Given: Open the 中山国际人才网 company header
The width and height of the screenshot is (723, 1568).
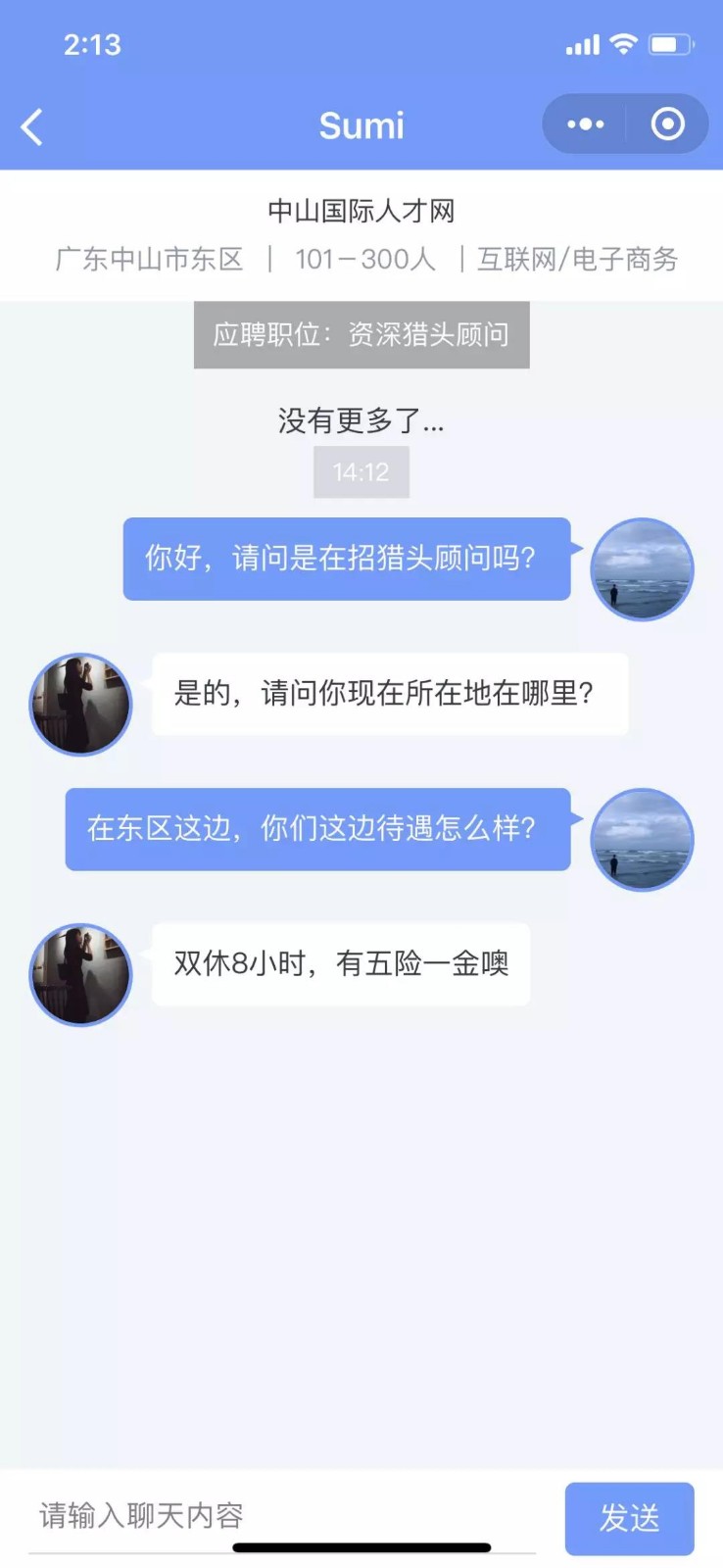Looking at the screenshot, I should (361, 235).
